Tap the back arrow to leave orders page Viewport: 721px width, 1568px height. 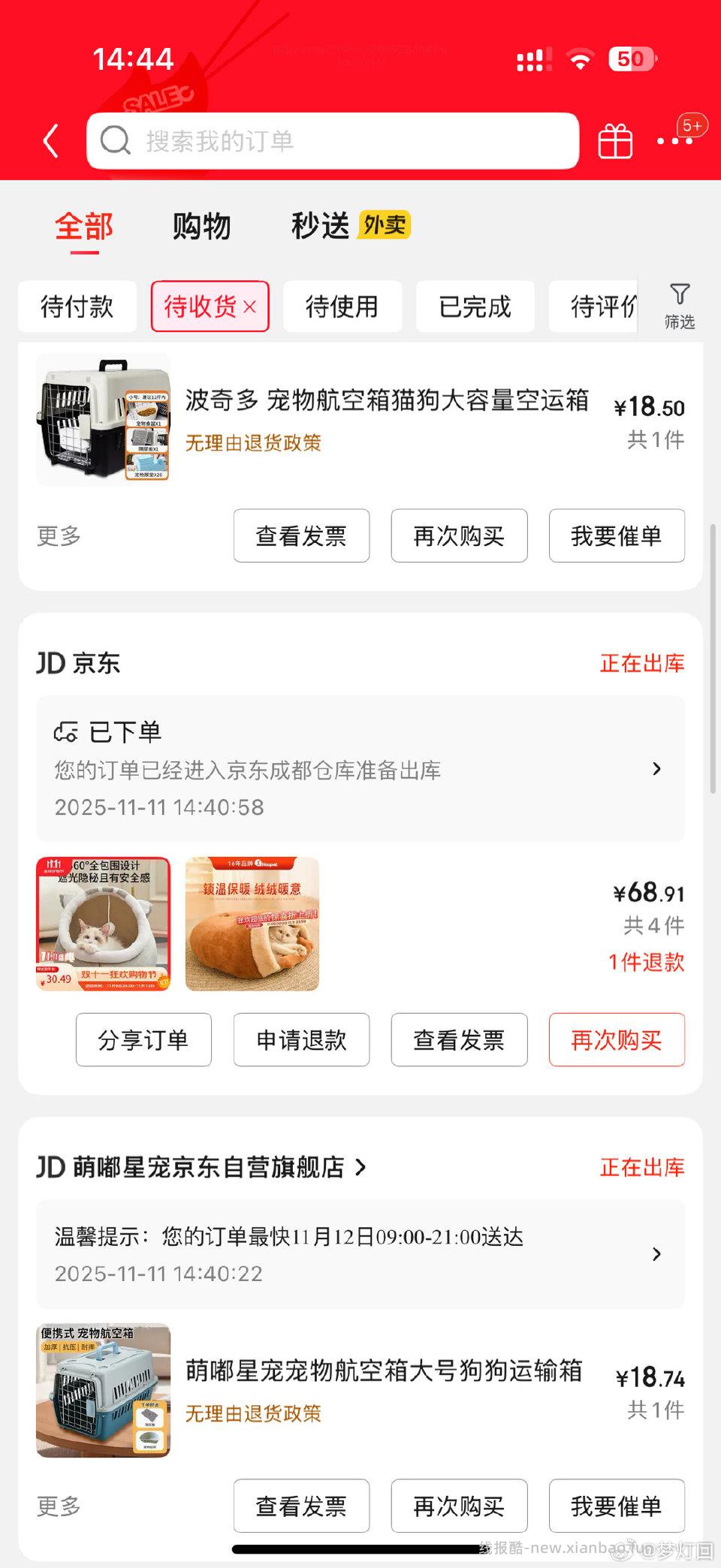(x=50, y=140)
